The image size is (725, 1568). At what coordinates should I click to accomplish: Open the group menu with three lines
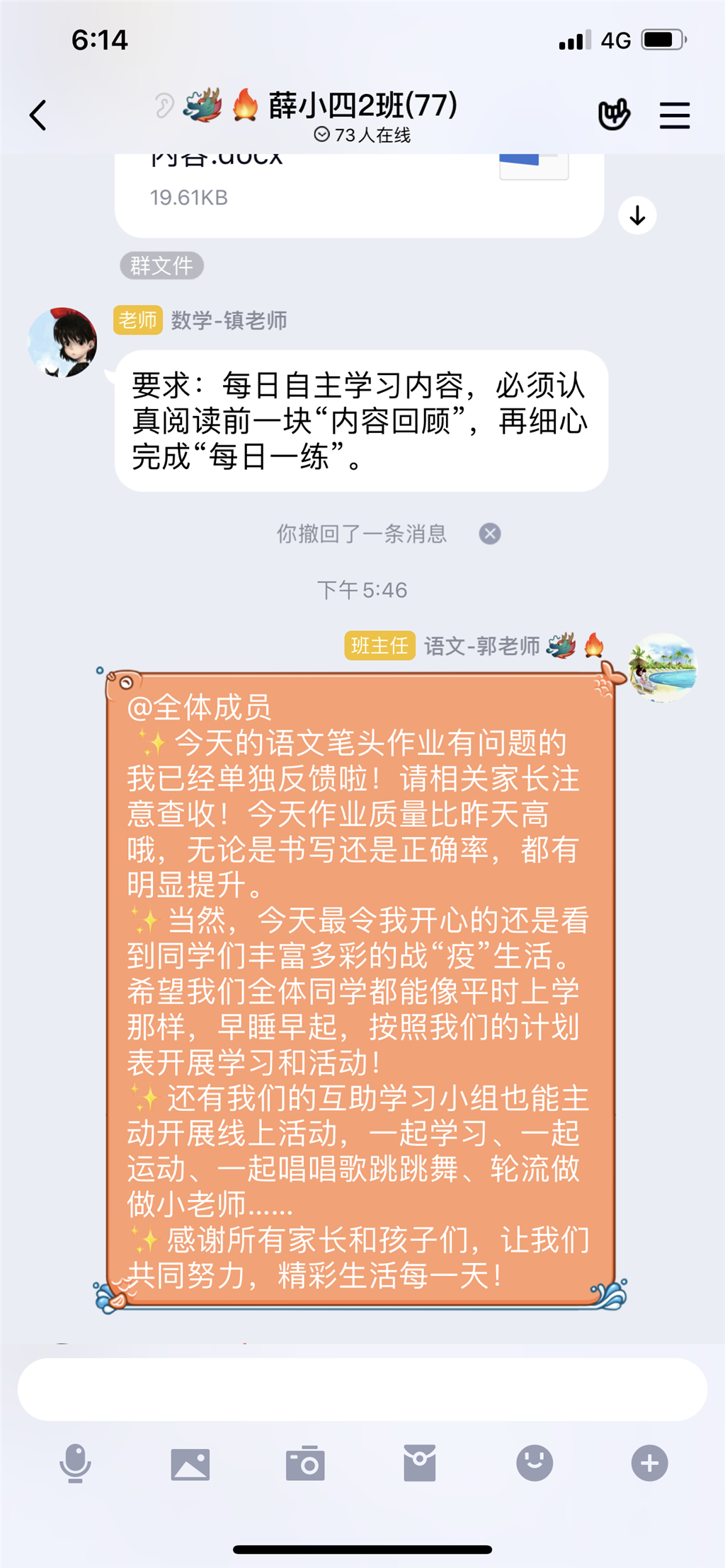674,115
